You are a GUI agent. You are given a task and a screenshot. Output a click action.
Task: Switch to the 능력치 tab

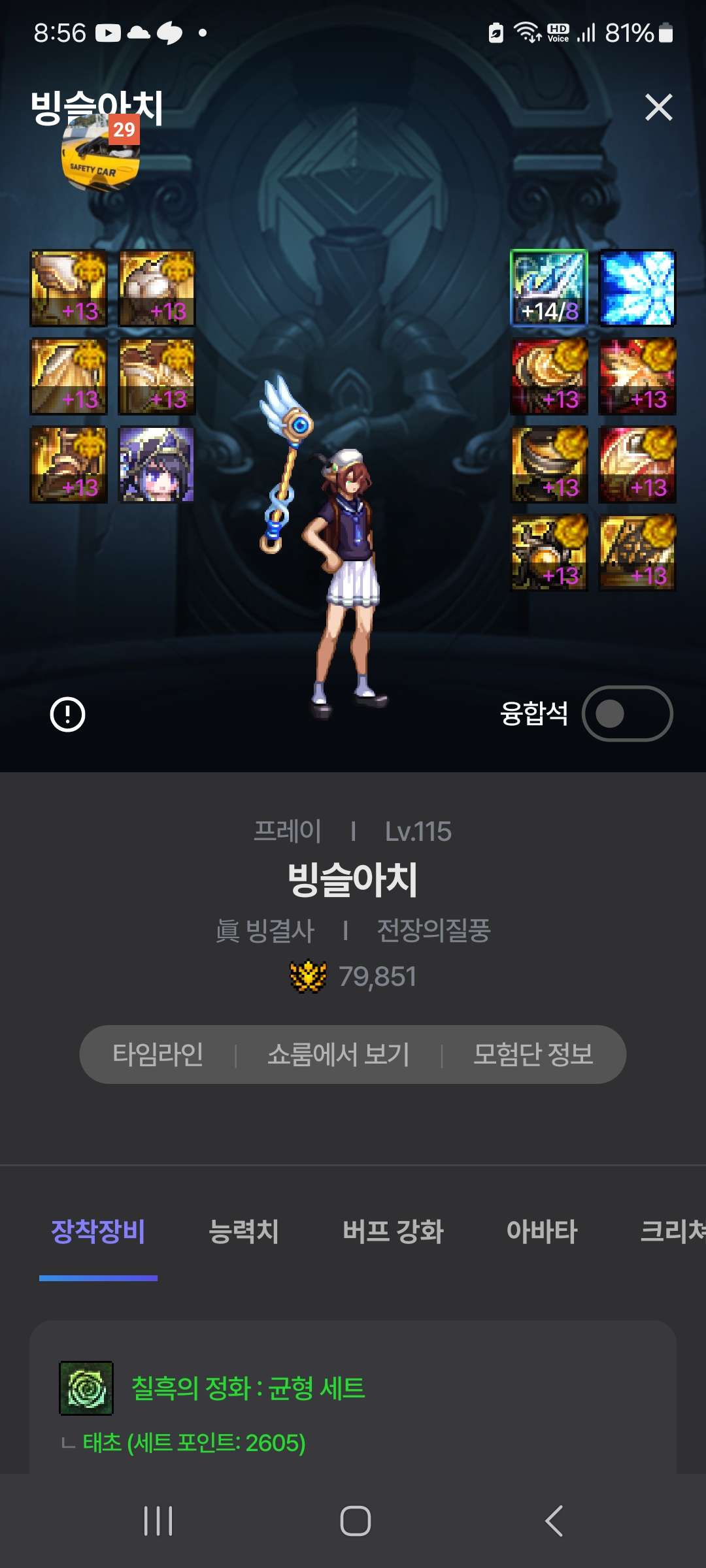[244, 1232]
